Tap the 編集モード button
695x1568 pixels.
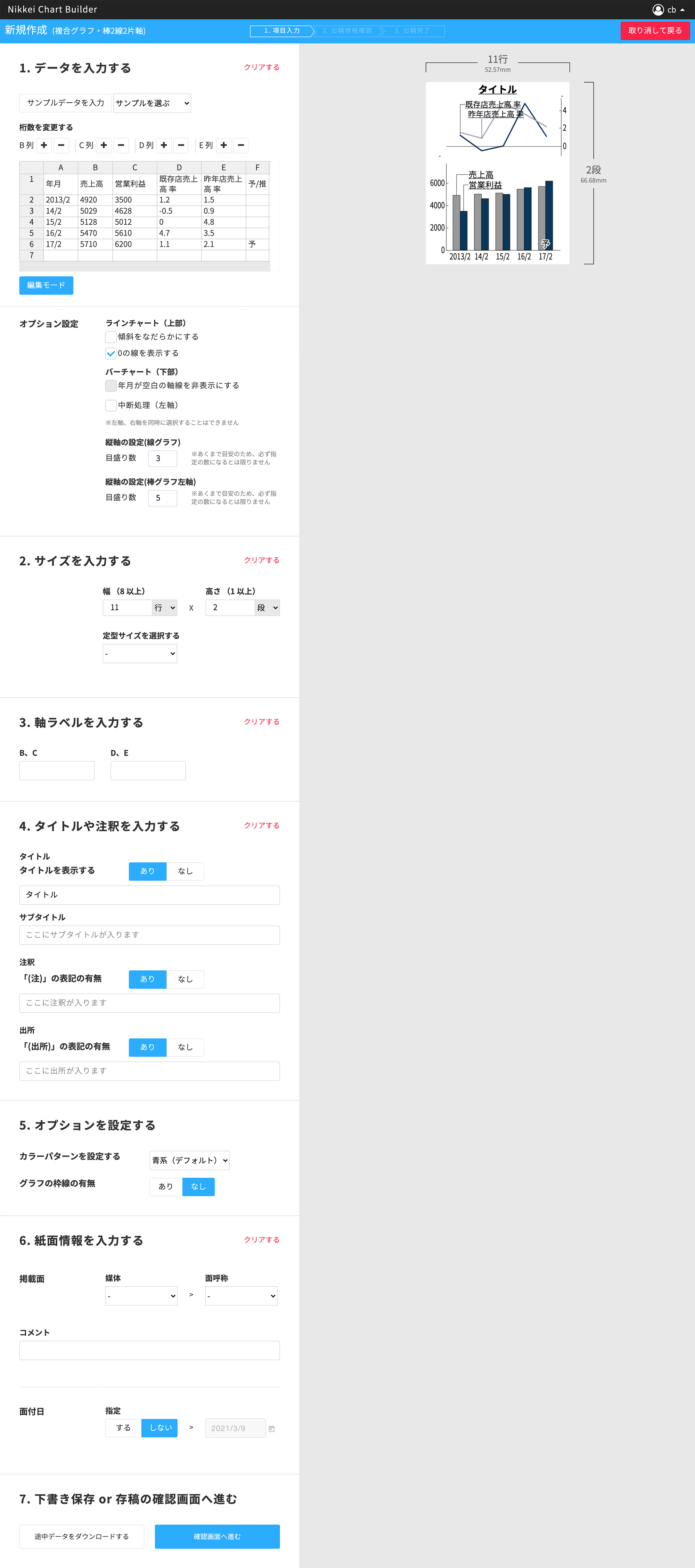(46, 285)
